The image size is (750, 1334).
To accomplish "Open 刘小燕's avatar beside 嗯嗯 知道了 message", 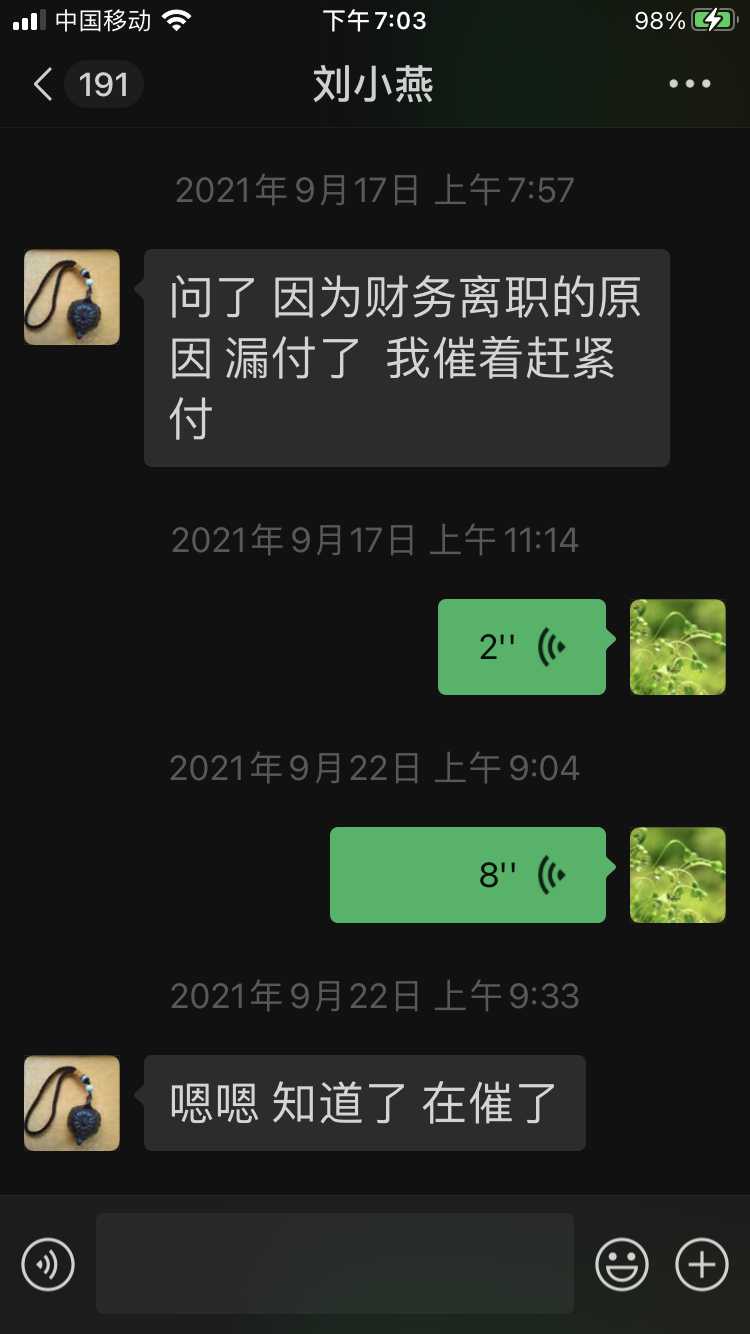I will 72,1103.
